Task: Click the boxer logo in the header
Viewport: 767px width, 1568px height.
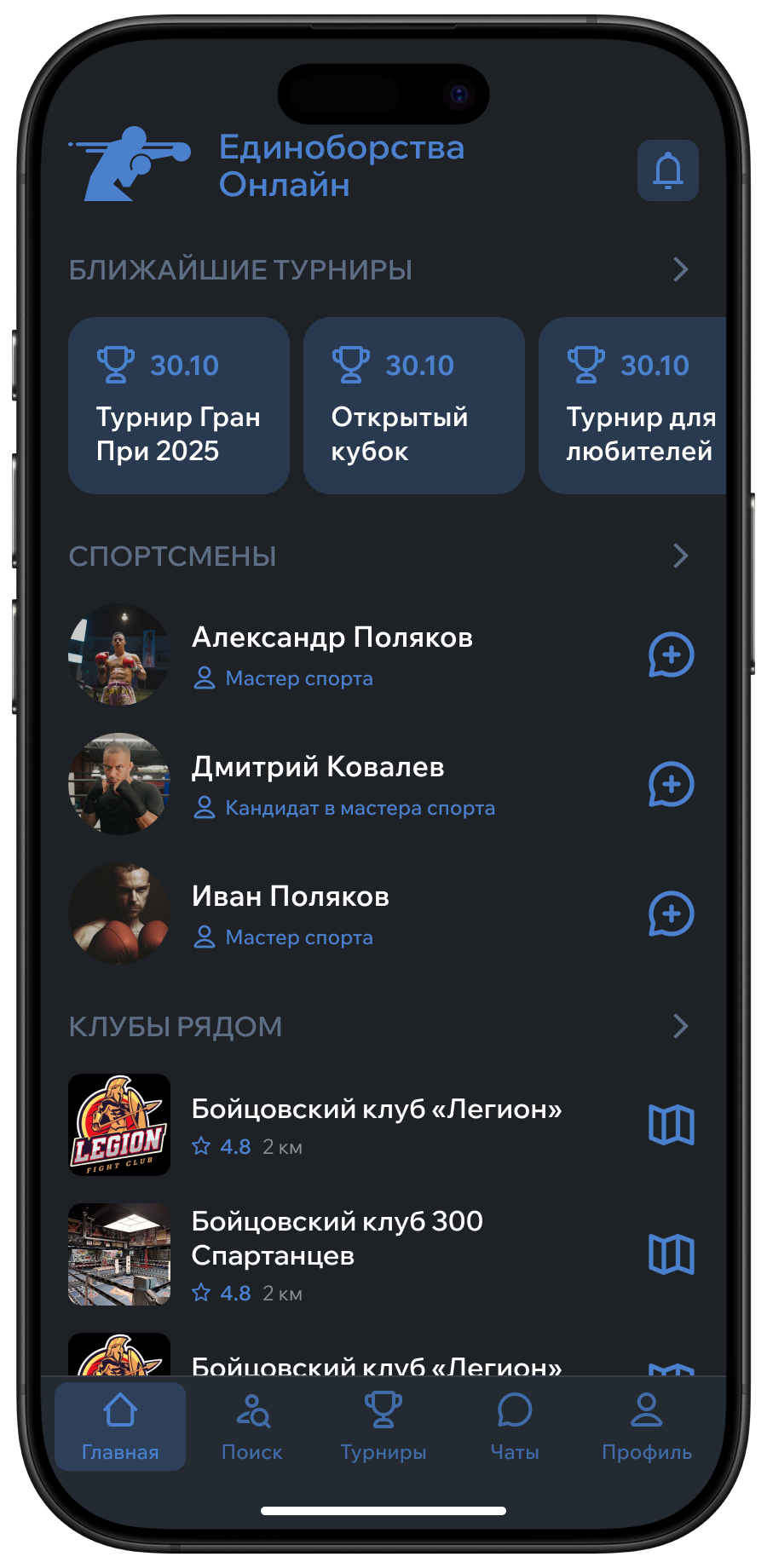Action: click(x=132, y=164)
